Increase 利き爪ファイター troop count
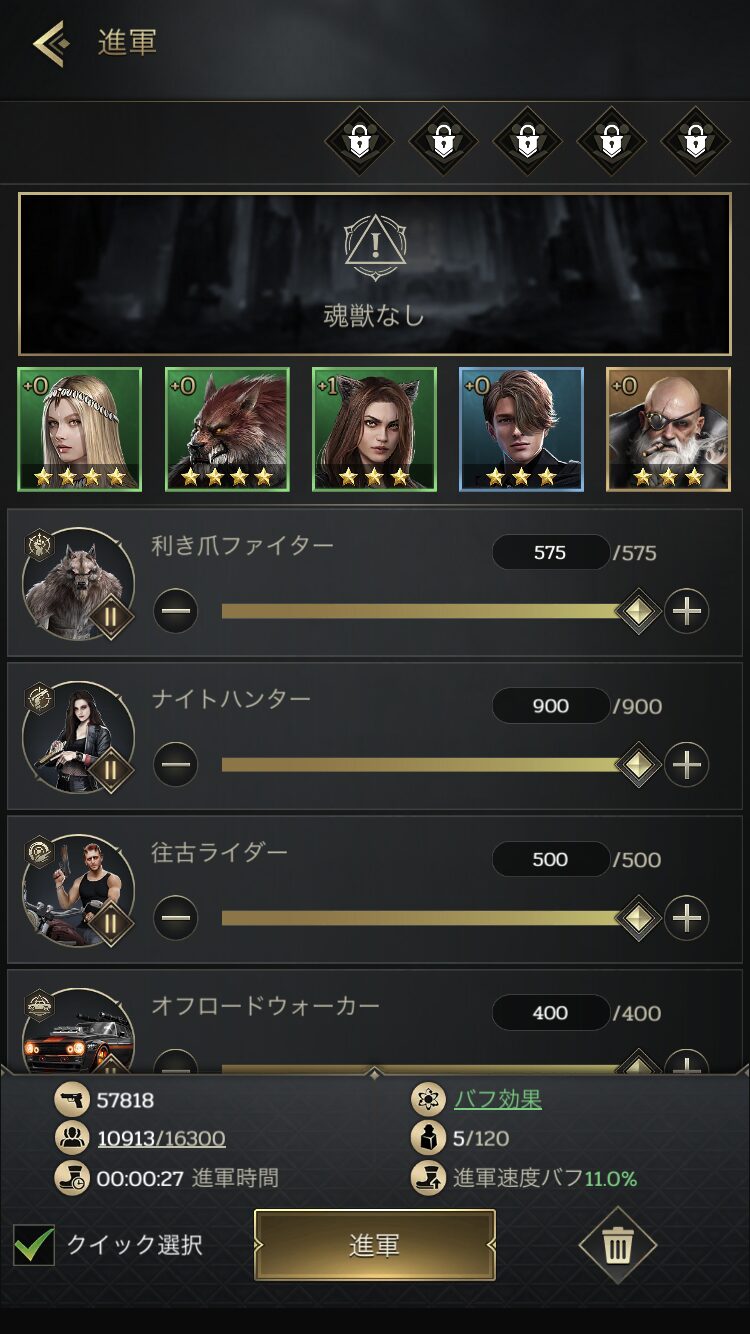 [686, 611]
